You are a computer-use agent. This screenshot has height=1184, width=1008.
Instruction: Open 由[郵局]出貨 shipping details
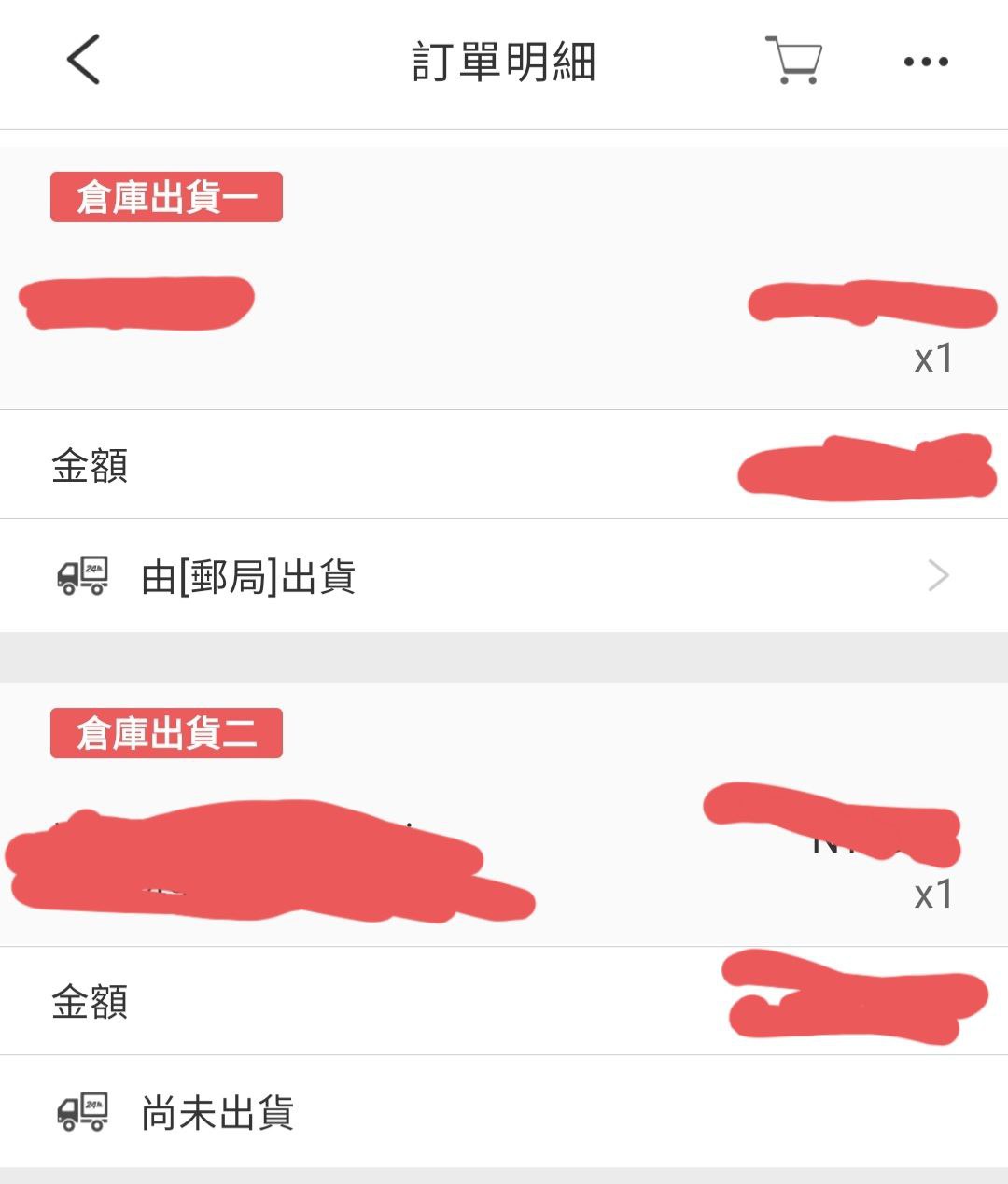(x=504, y=576)
